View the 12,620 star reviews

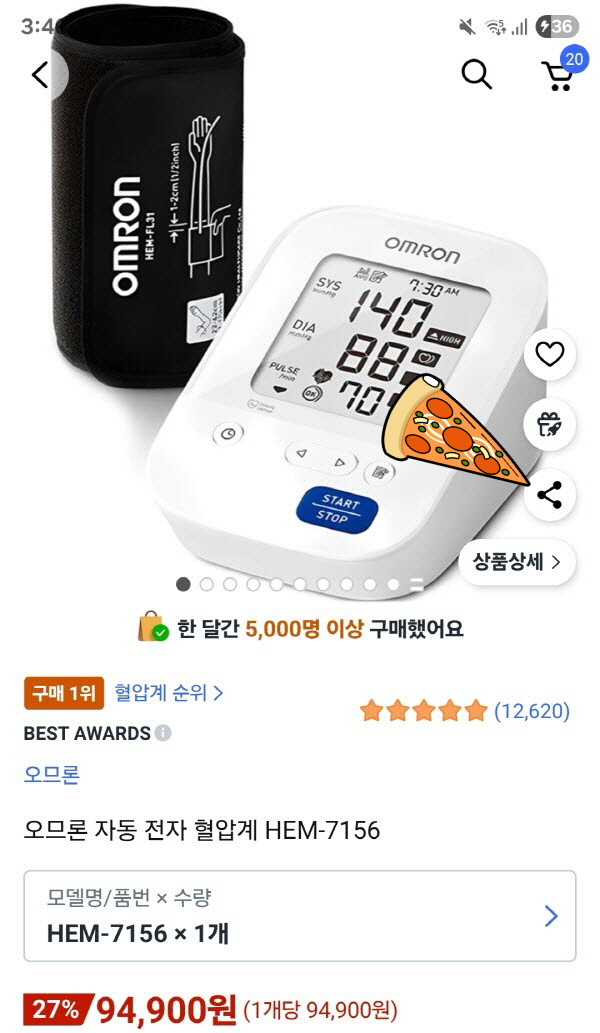(465, 711)
